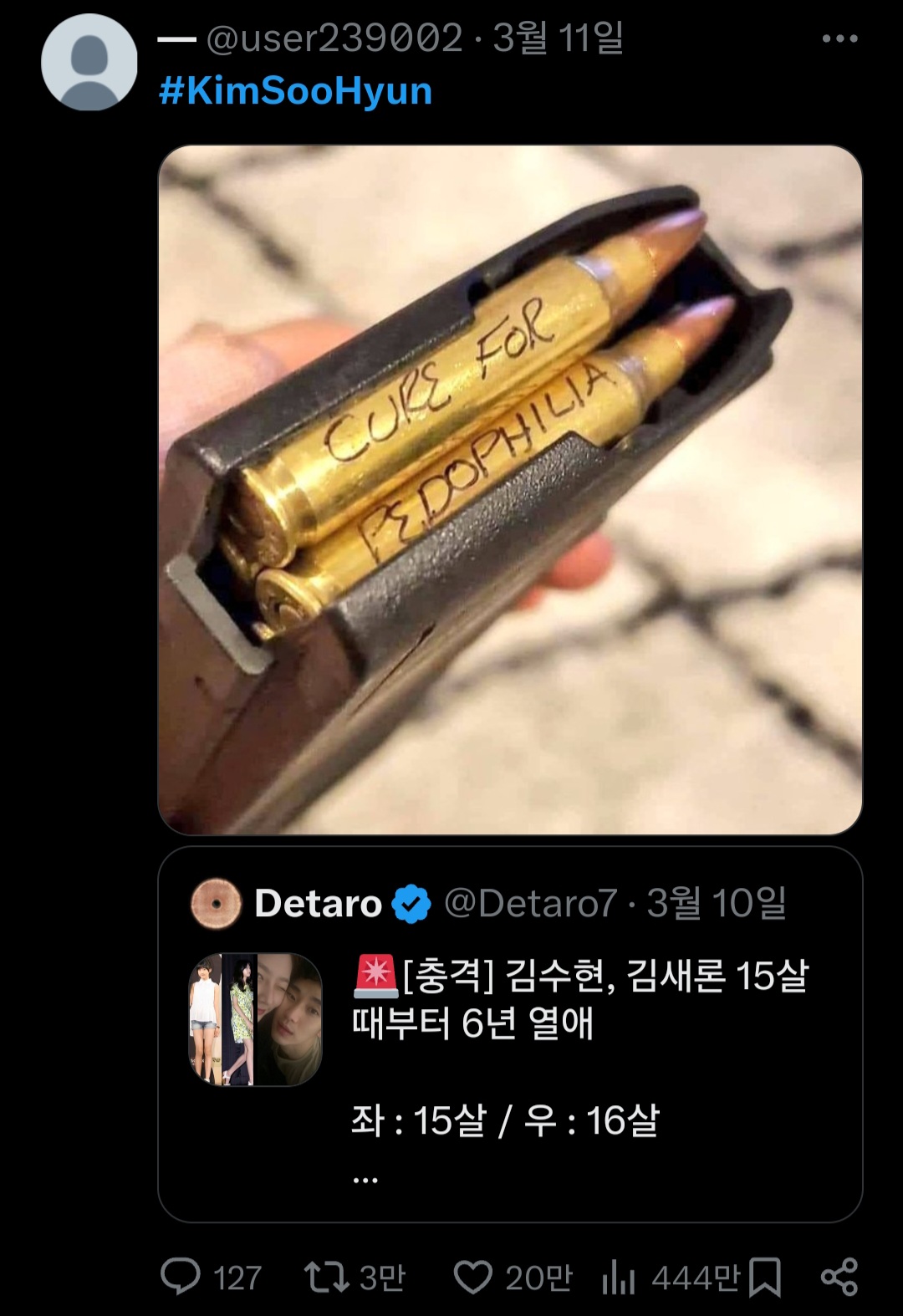
Task: Bookmark this tweet
Action: coord(765,1277)
